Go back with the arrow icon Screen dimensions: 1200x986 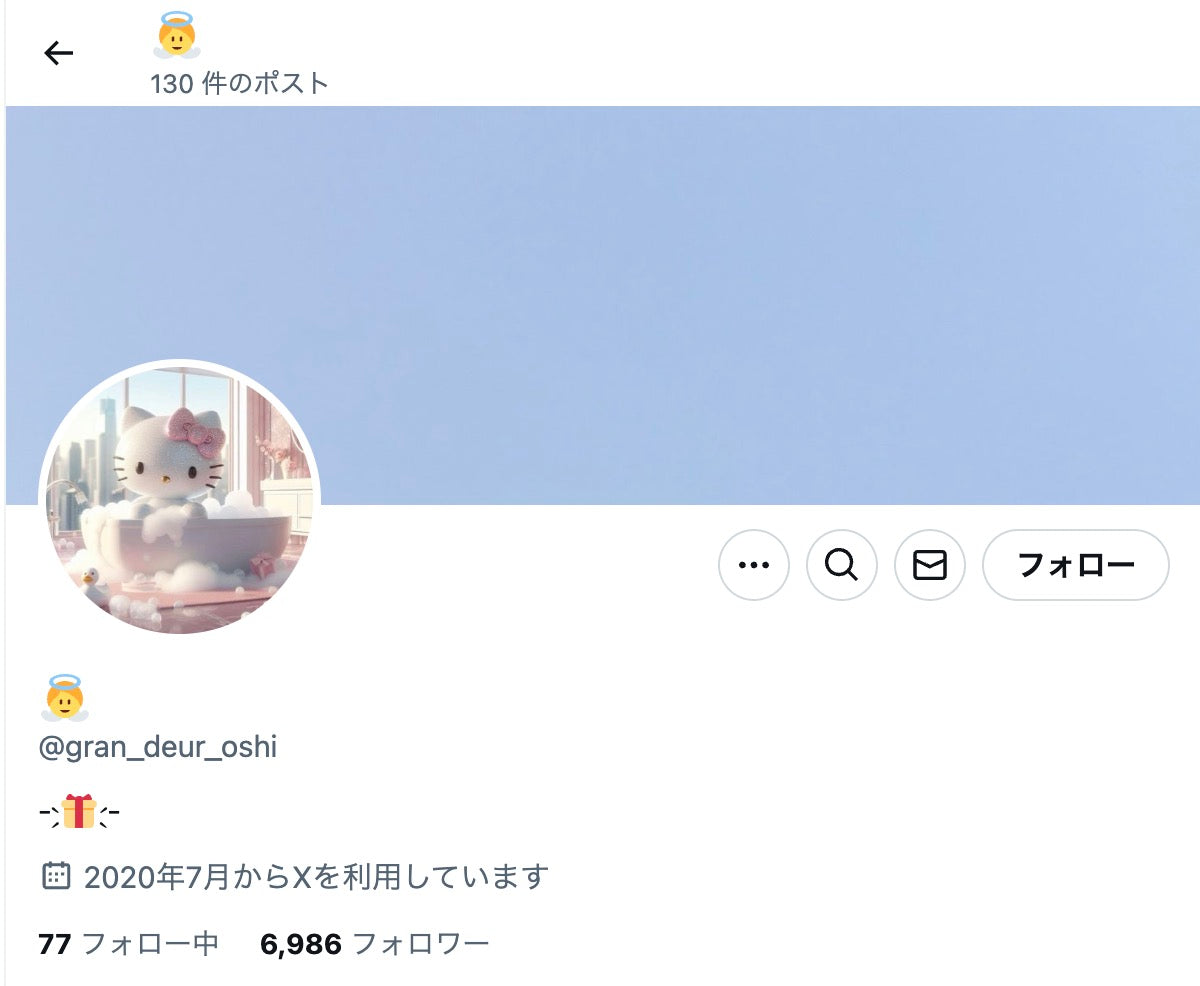point(59,53)
